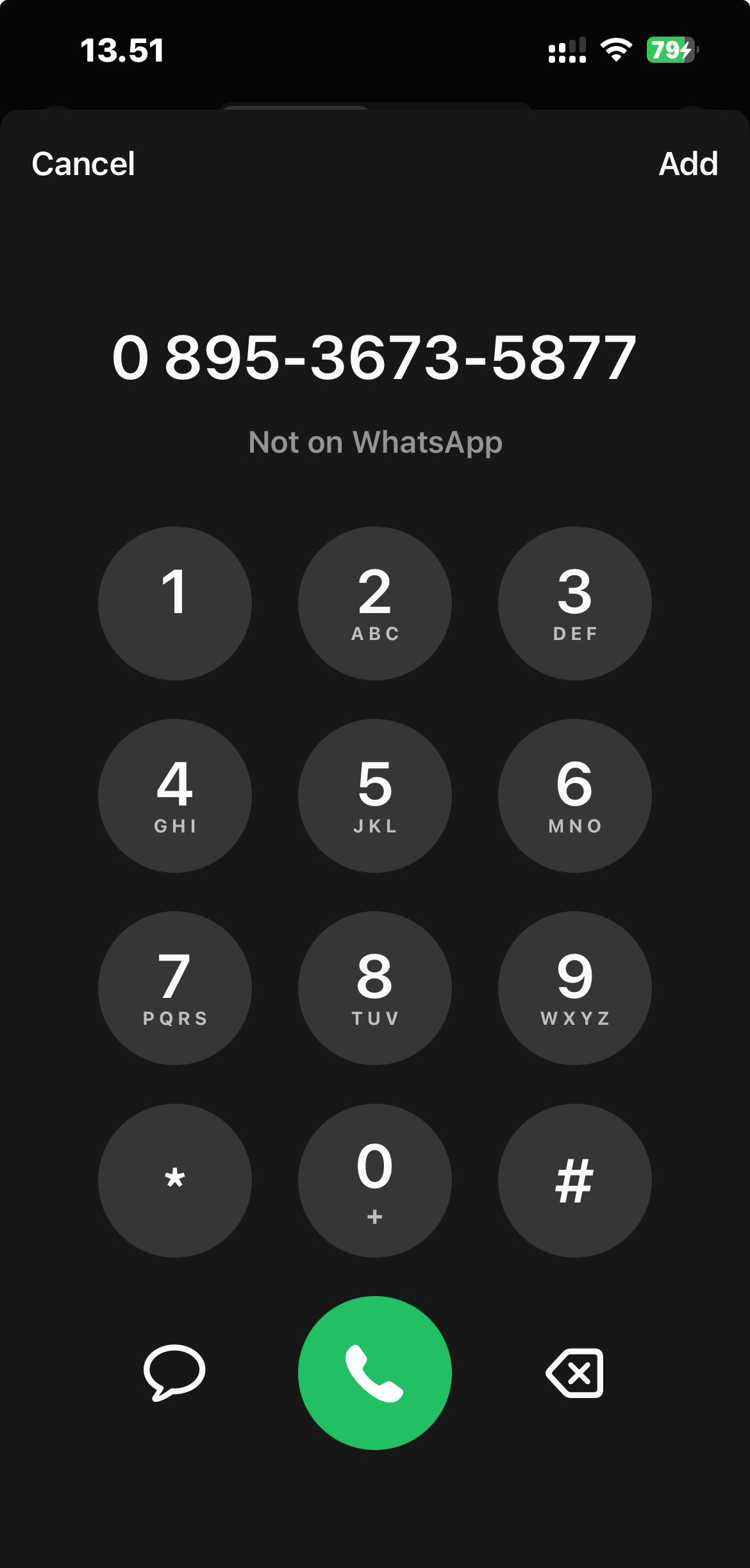Tap the 7 PQRS key

(175, 988)
